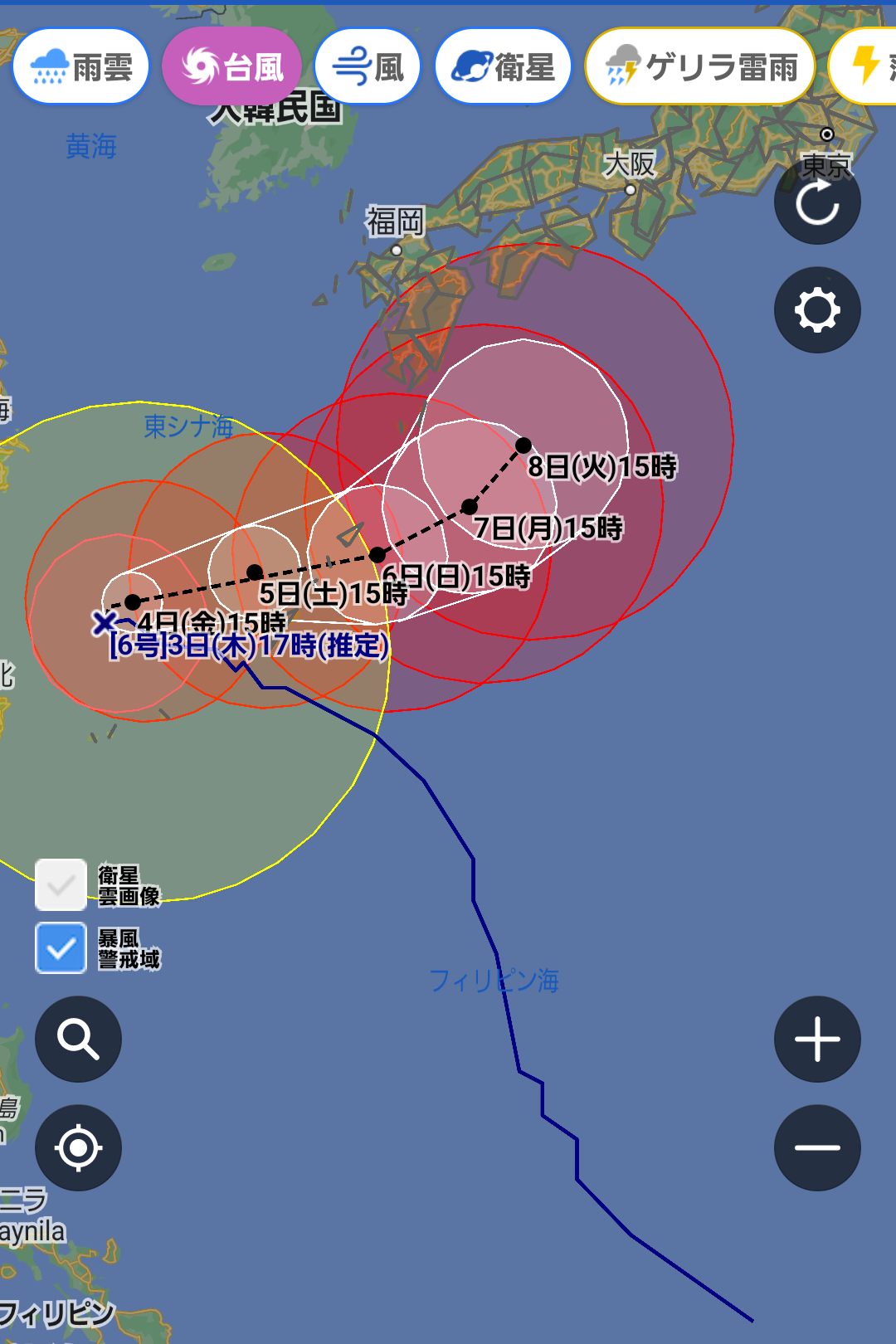
Task: Zoom out with the minus button
Action: coord(817,1147)
